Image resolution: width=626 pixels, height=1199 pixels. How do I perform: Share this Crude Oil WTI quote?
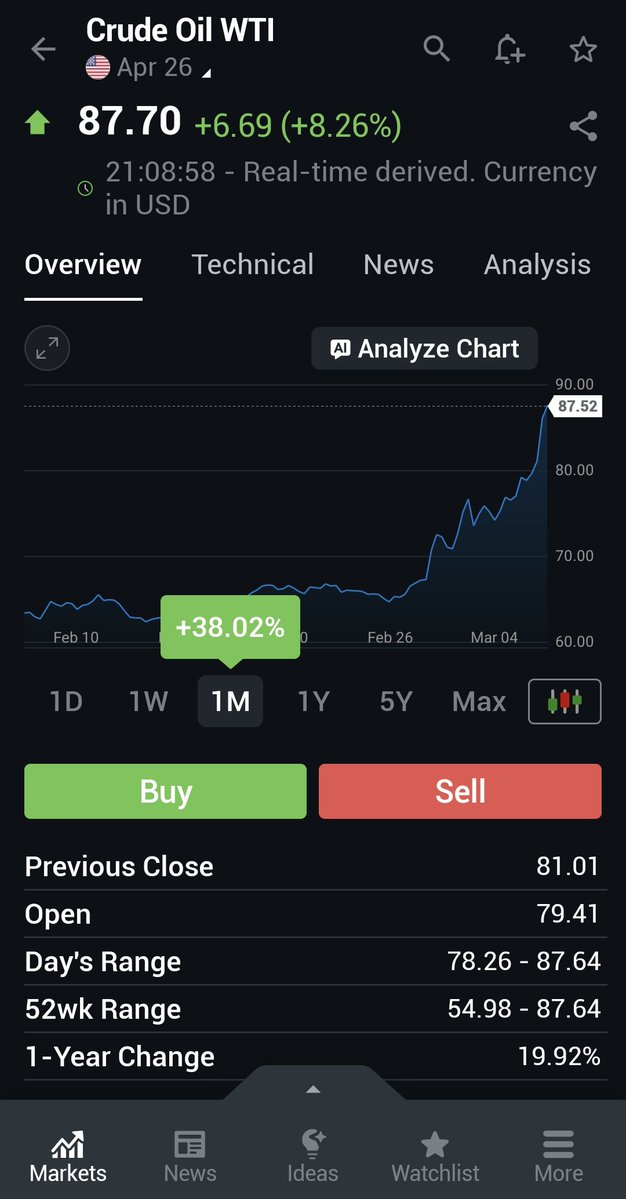click(583, 126)
